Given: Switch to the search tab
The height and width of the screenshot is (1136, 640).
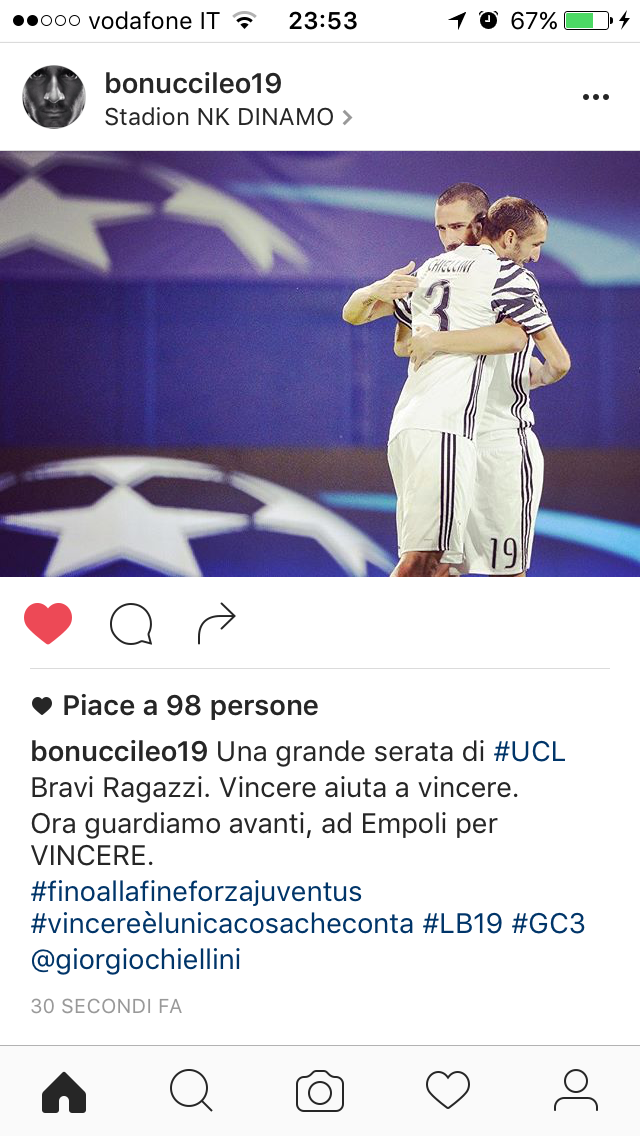Looking at the screenshot, I should point(191,1090).
